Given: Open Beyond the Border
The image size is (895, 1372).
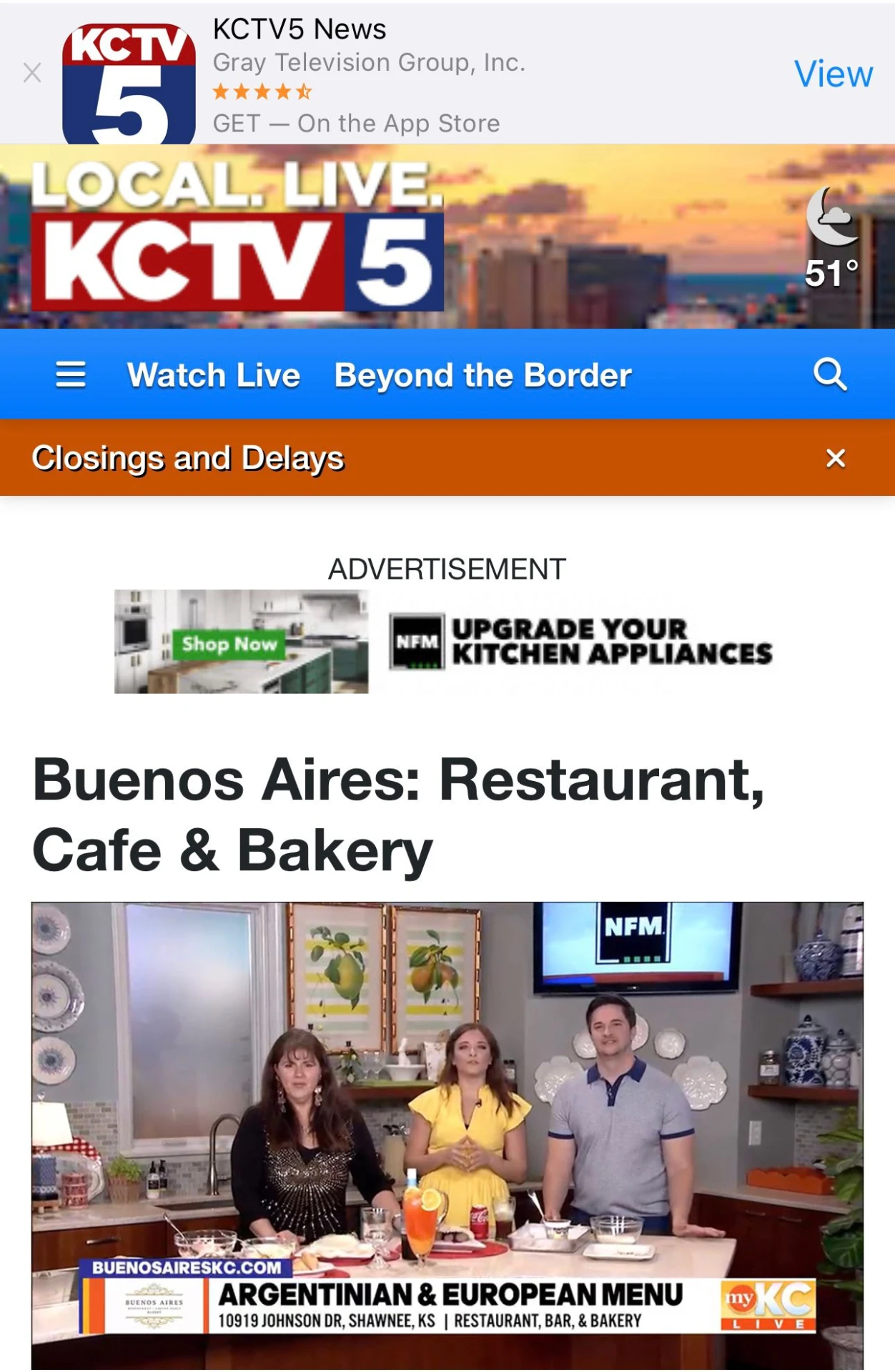Looking at the screenshot, I should click(481, 374).
